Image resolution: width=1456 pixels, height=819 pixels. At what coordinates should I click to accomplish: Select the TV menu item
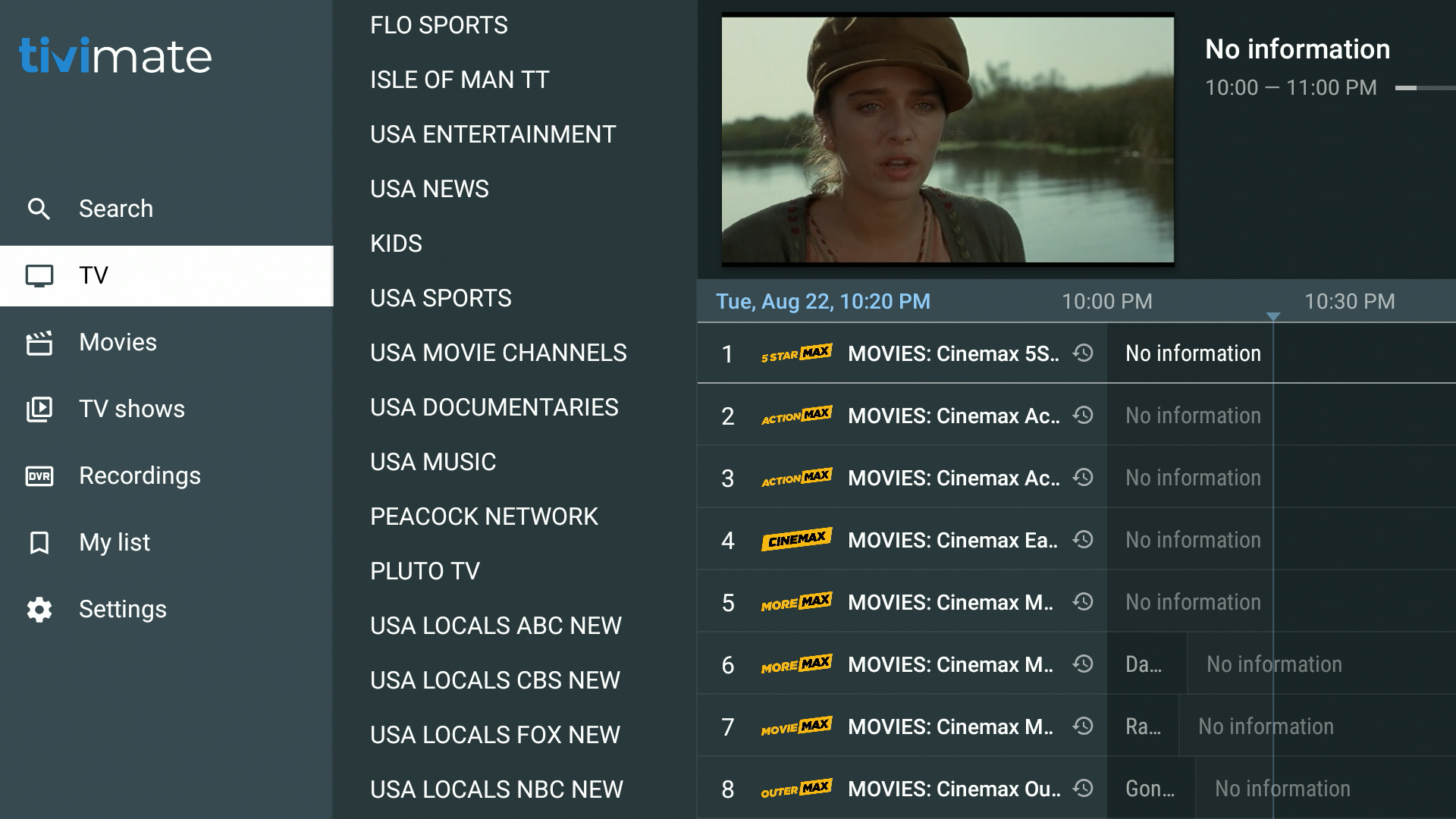coord(94,275)
